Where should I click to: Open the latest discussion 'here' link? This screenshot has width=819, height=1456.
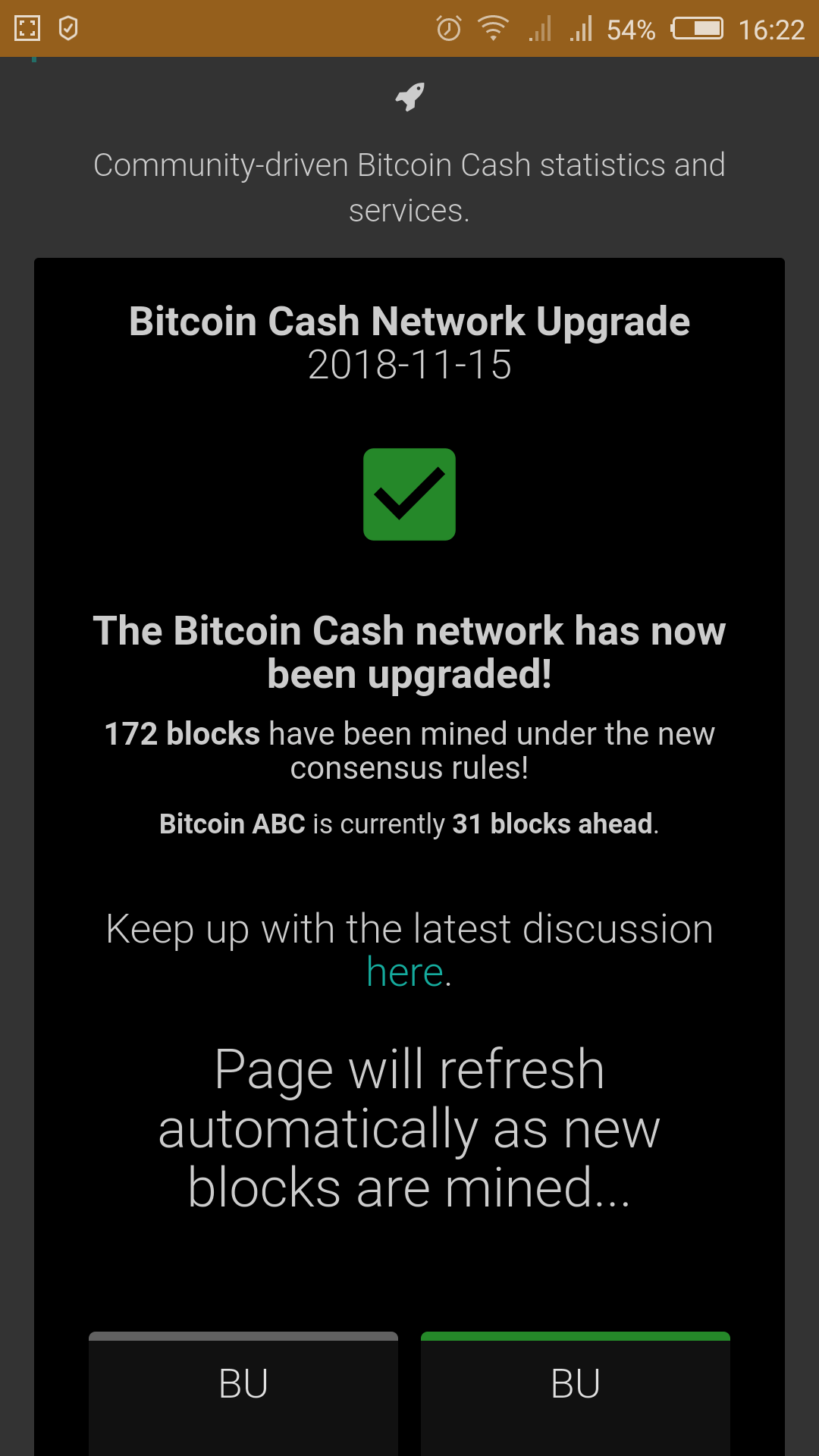(x=405, y=972)
